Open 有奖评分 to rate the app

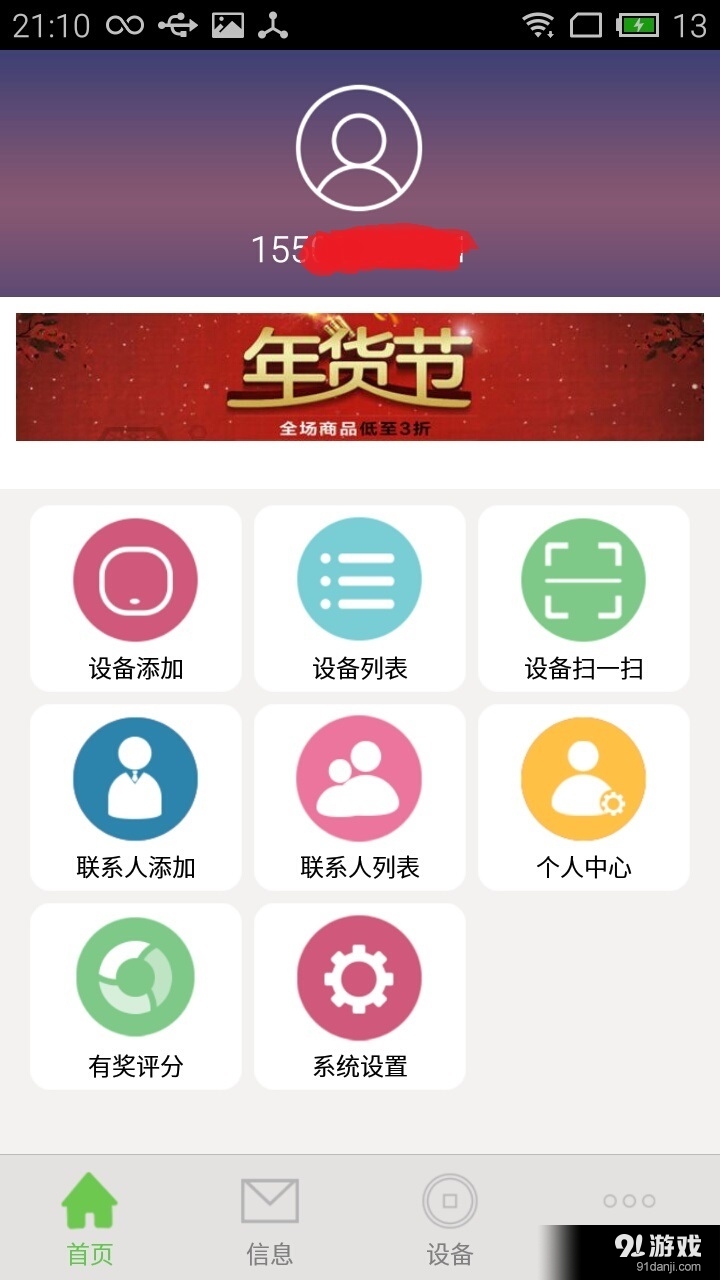[x=135, y=995]
